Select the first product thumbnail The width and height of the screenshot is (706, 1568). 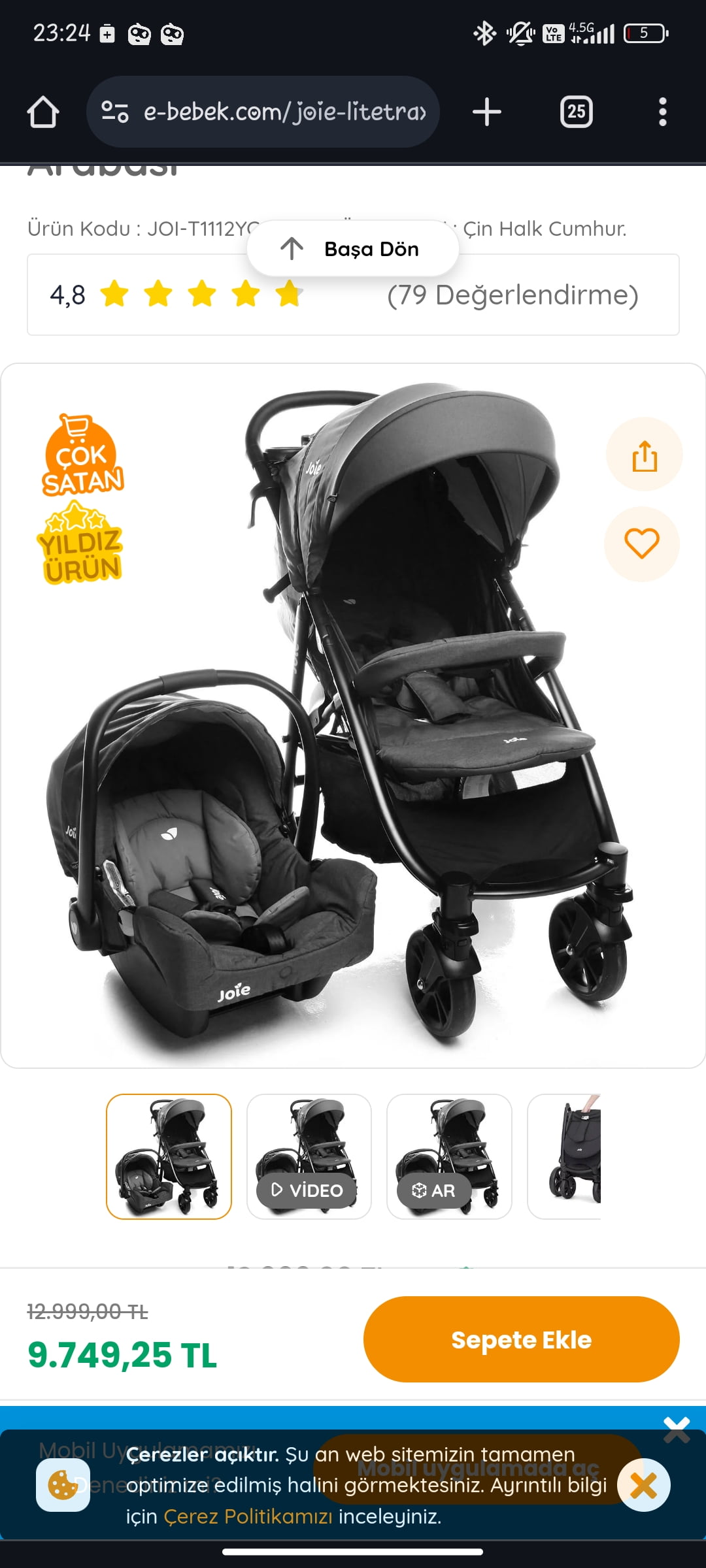169,1156
